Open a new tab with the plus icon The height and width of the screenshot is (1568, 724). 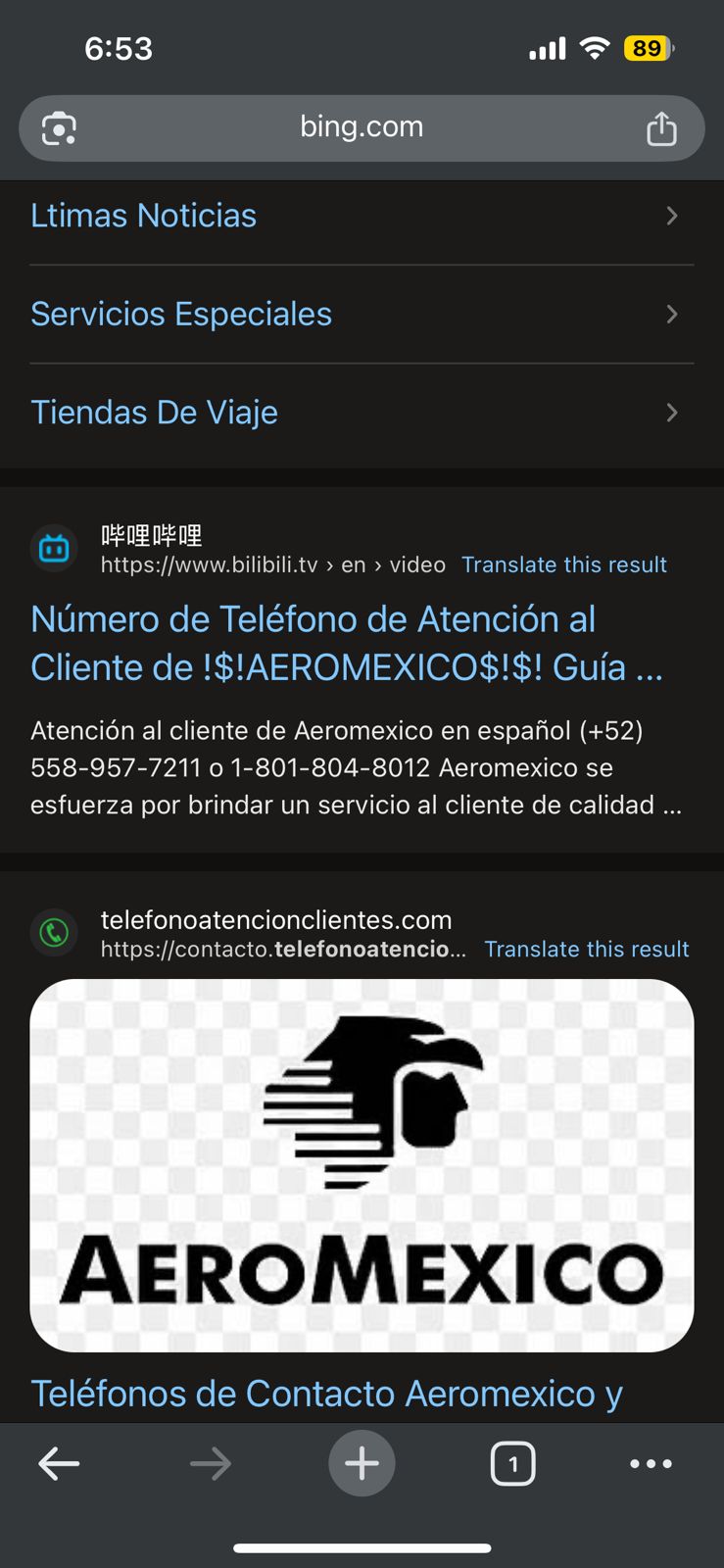click(x=362, y=1463)
